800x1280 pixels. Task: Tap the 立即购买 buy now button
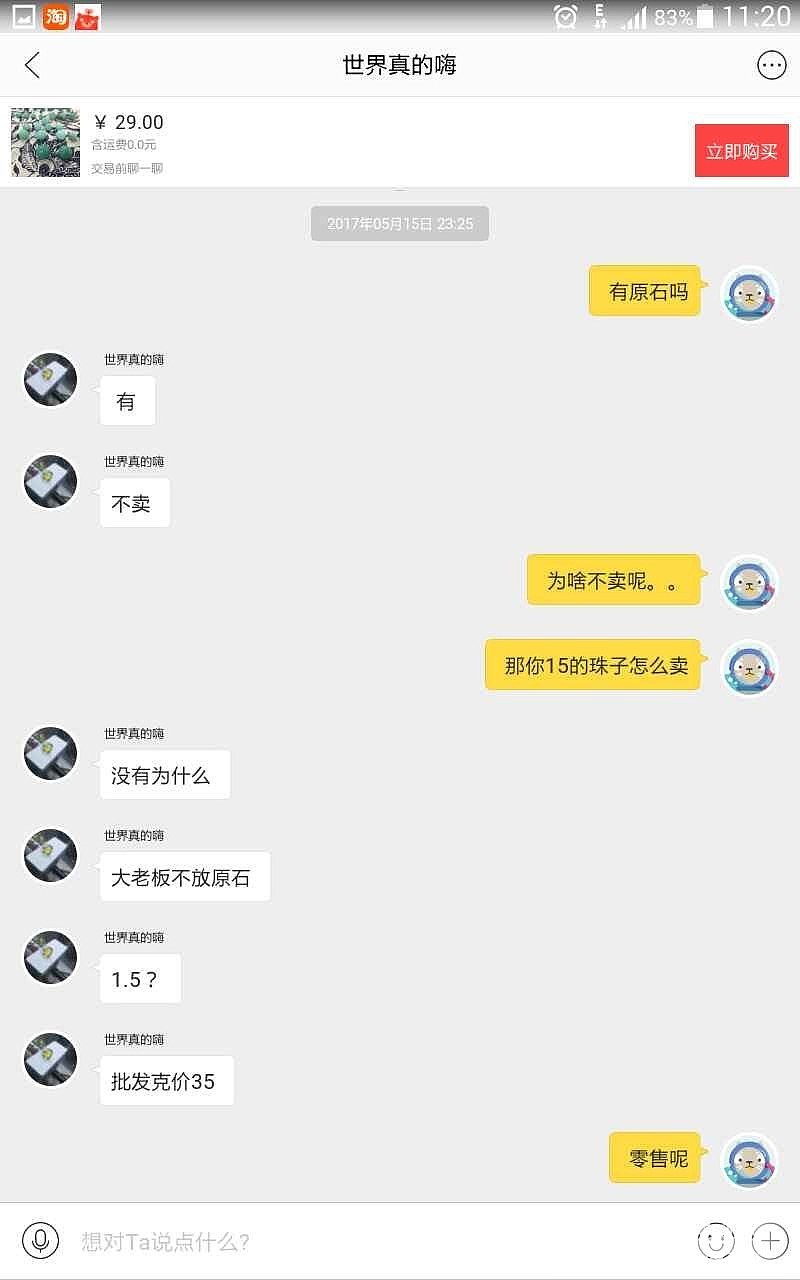click(x=741, y=151)
